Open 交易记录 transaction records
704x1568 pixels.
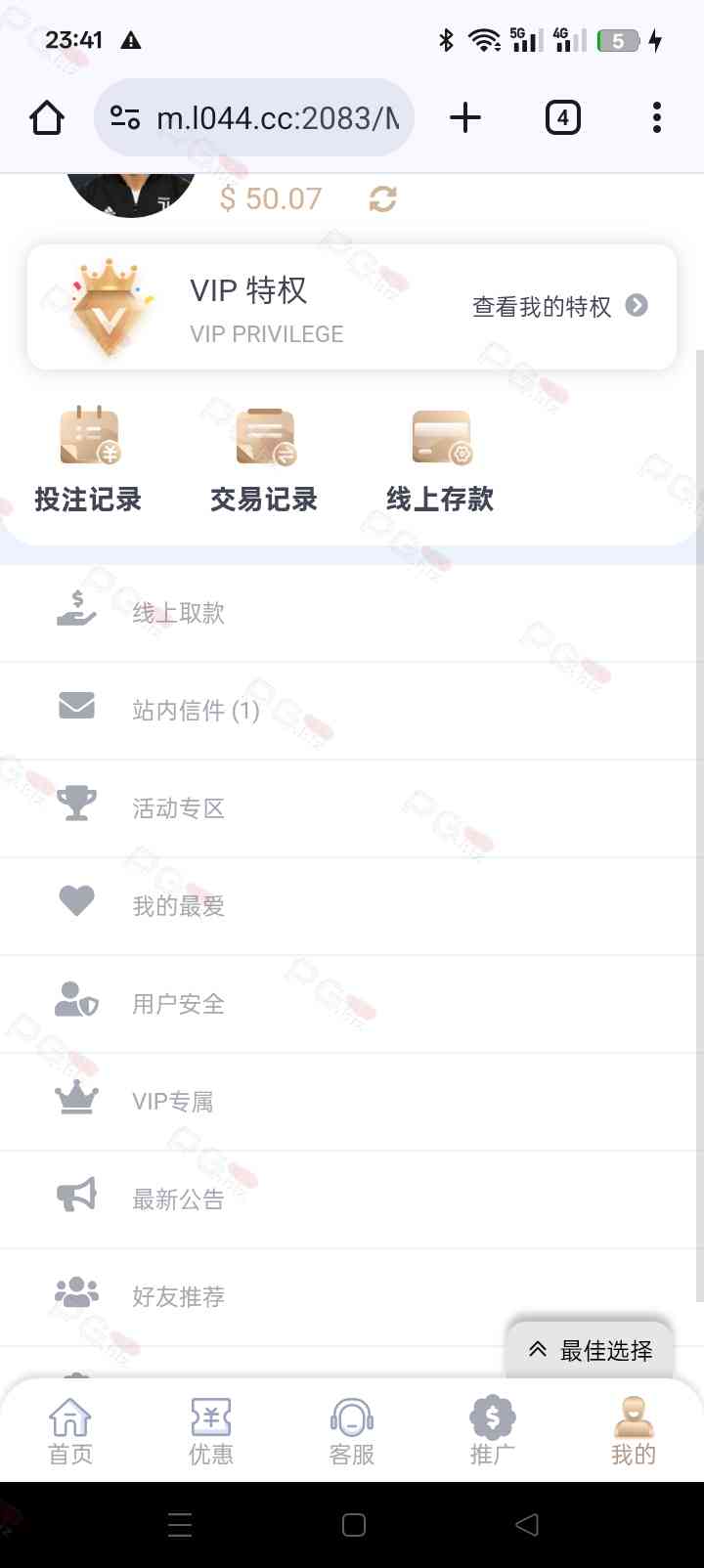[x=264, y=461]
